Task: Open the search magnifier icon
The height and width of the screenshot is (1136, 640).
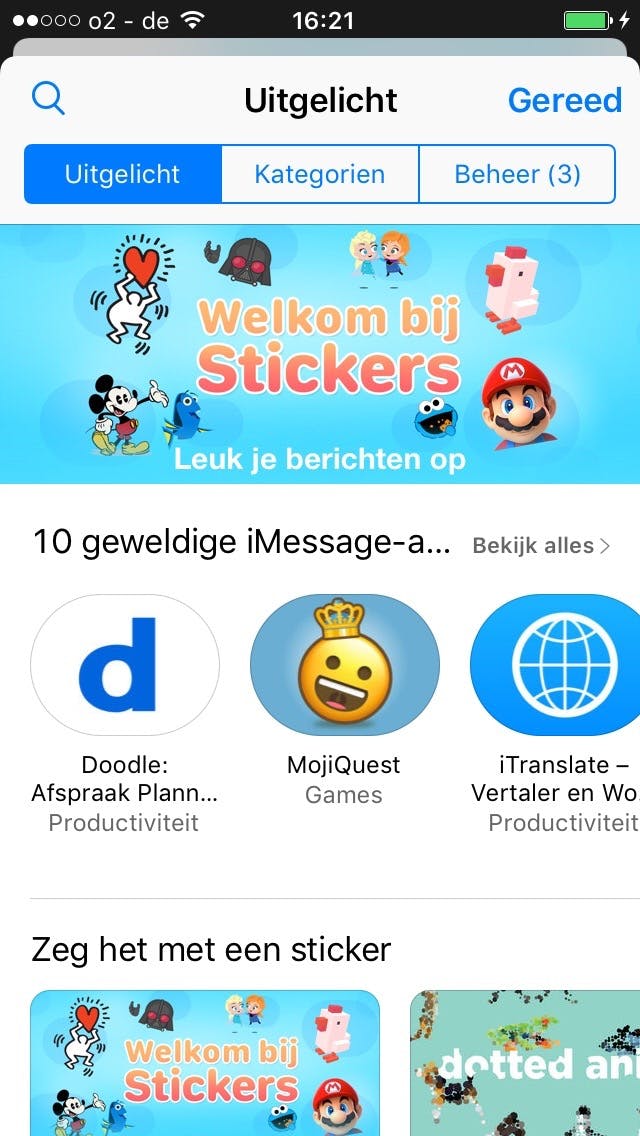Action: [48, 99]
